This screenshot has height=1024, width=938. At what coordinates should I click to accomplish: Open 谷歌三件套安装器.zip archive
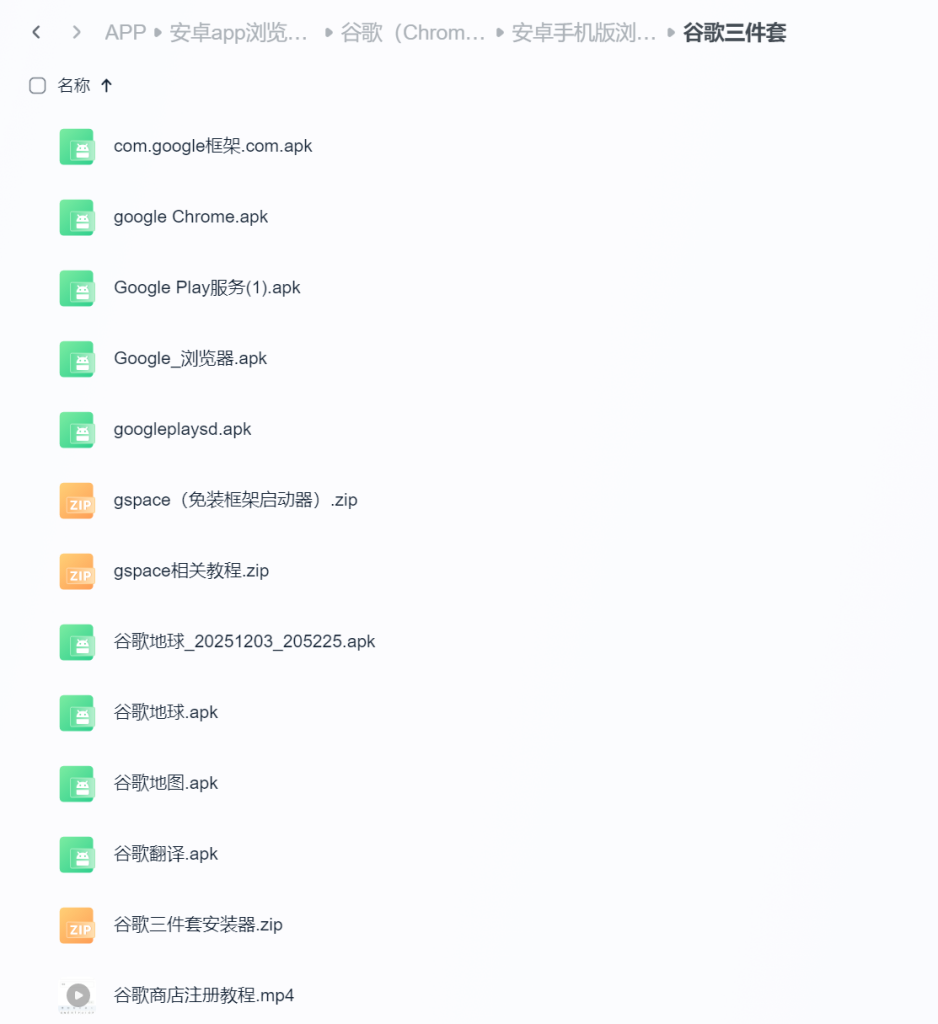[198, 925]
